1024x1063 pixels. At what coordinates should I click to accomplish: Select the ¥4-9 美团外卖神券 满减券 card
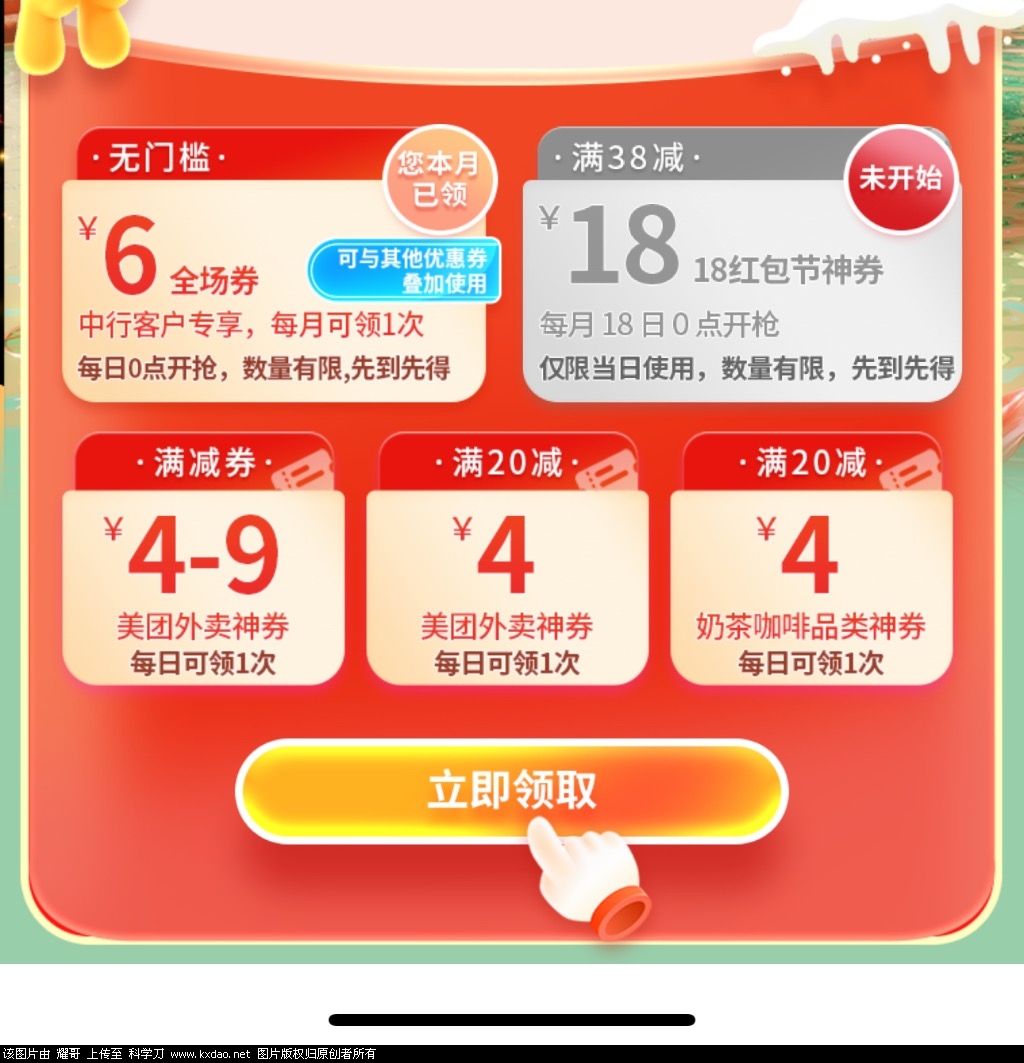tap(203, 580)
